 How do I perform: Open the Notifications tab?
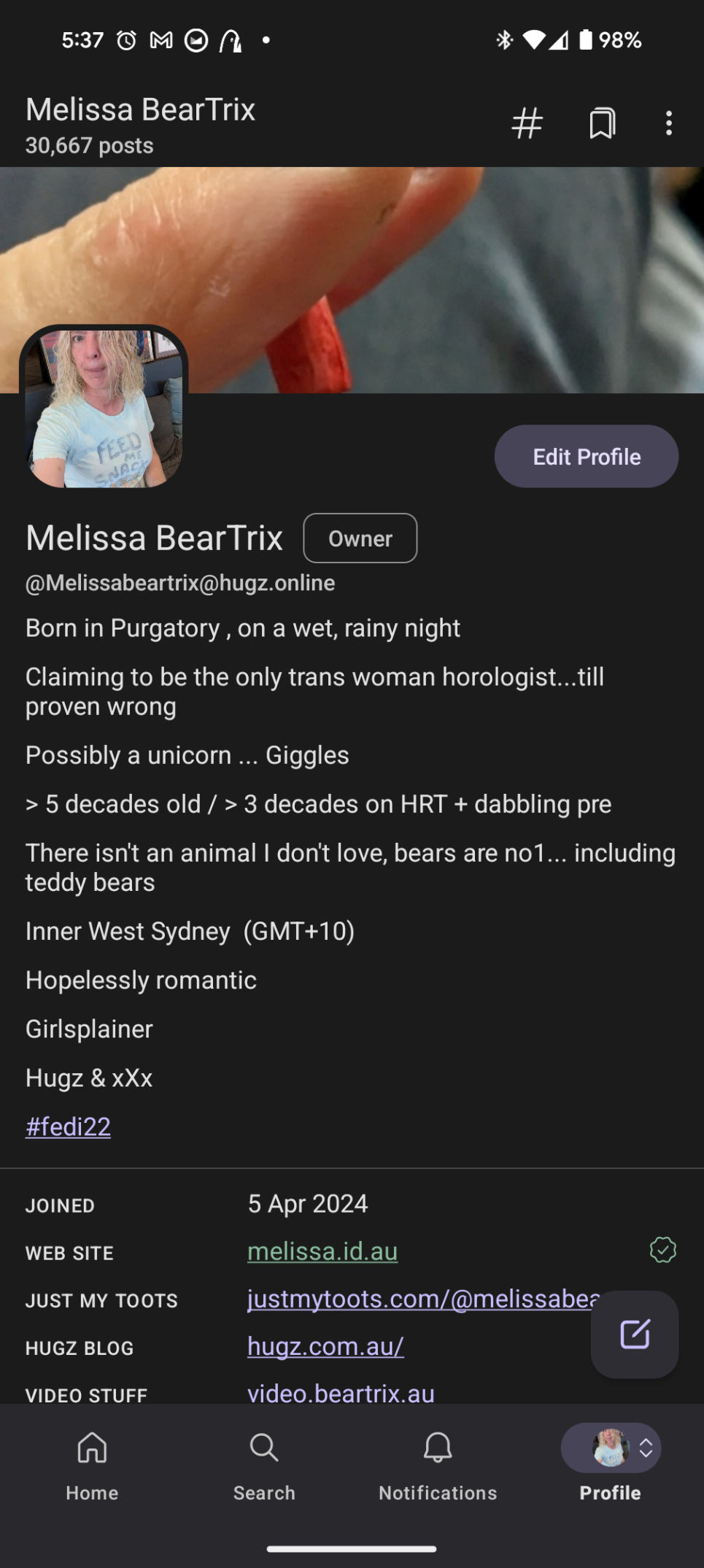click(438, 1464)
